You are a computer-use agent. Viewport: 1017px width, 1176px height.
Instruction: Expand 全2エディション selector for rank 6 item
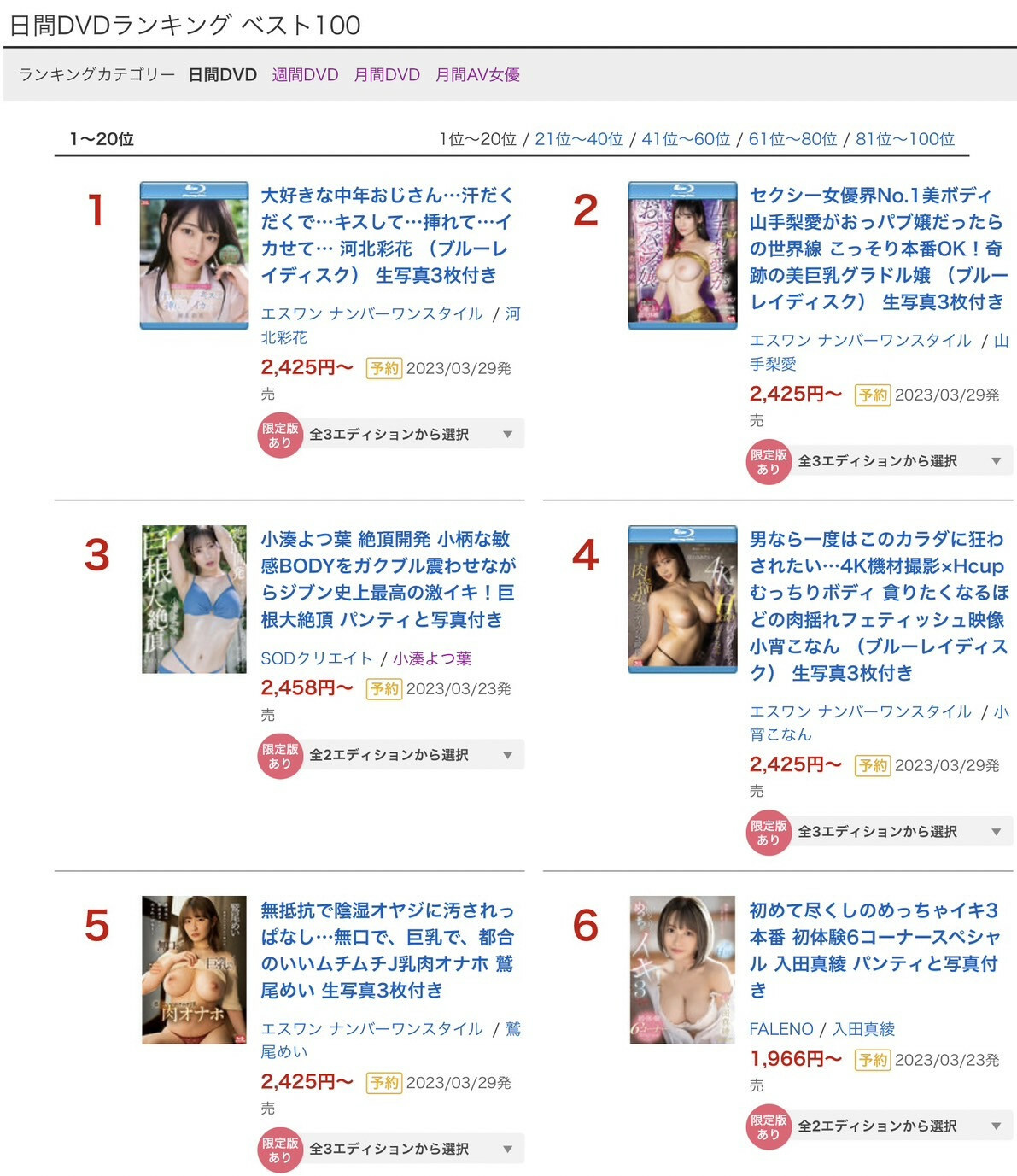point(900,1126)
